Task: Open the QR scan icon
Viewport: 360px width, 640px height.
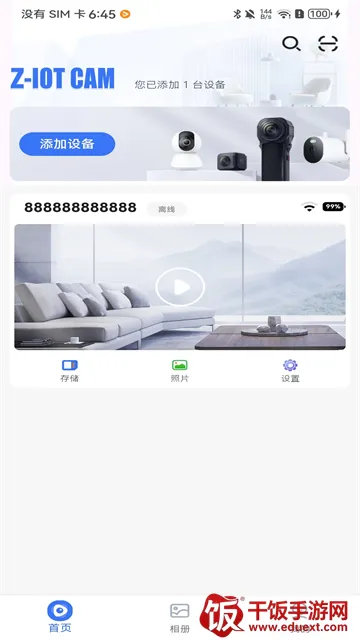Action: 328,44
